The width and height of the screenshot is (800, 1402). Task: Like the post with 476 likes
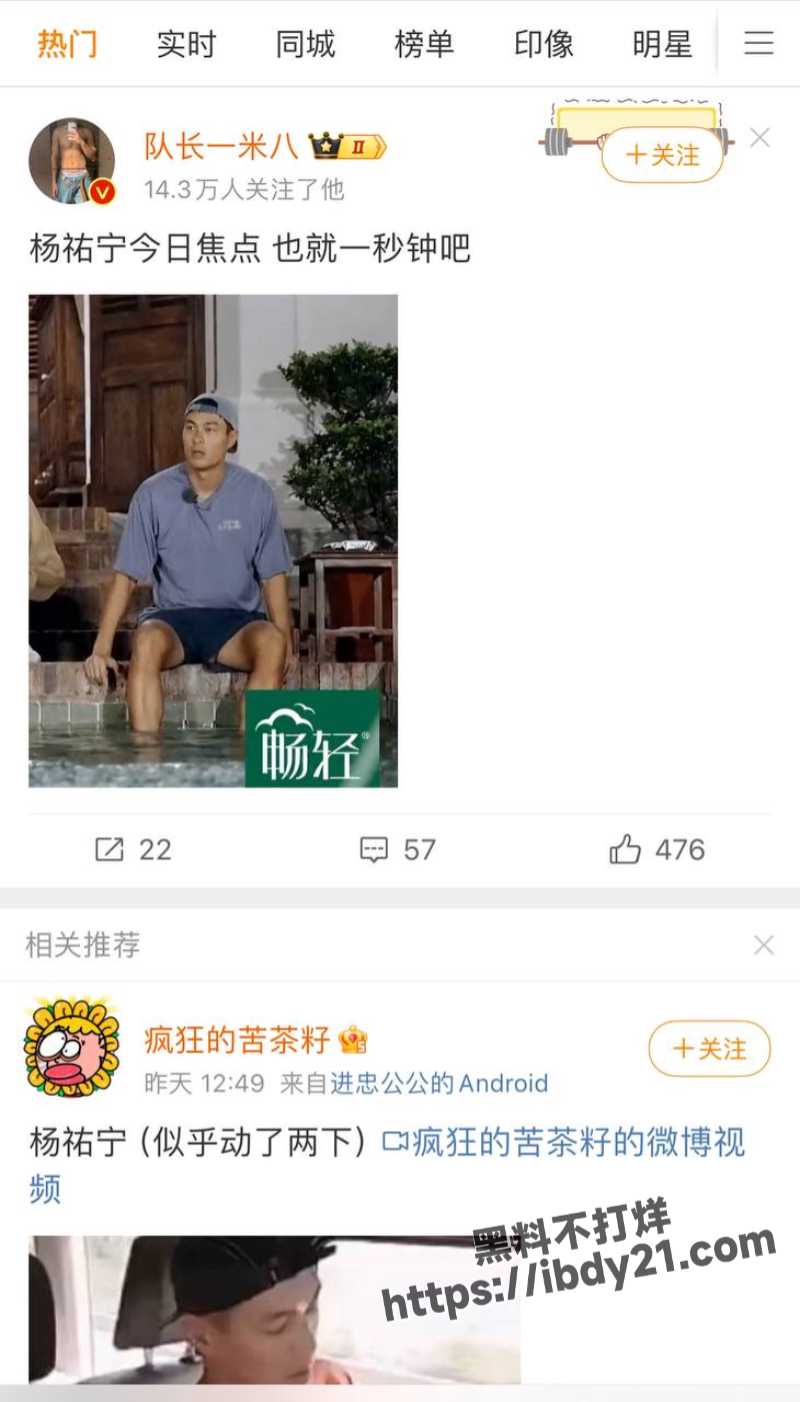tap(657, 850)
